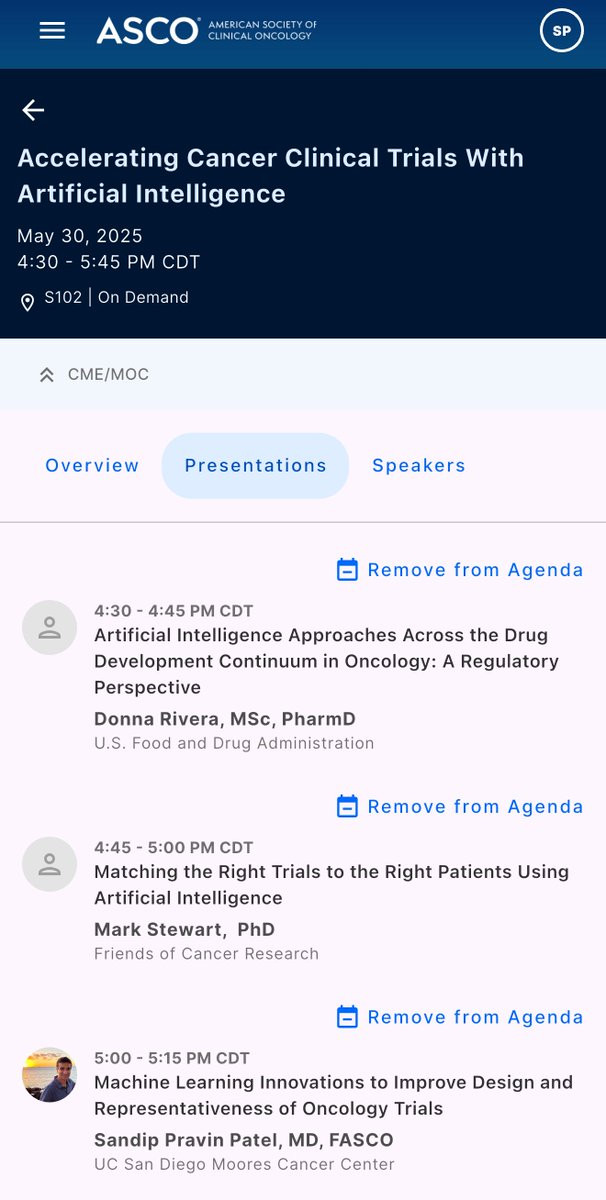
Task: Switch to the Overview tab
Action: (92, 466)
